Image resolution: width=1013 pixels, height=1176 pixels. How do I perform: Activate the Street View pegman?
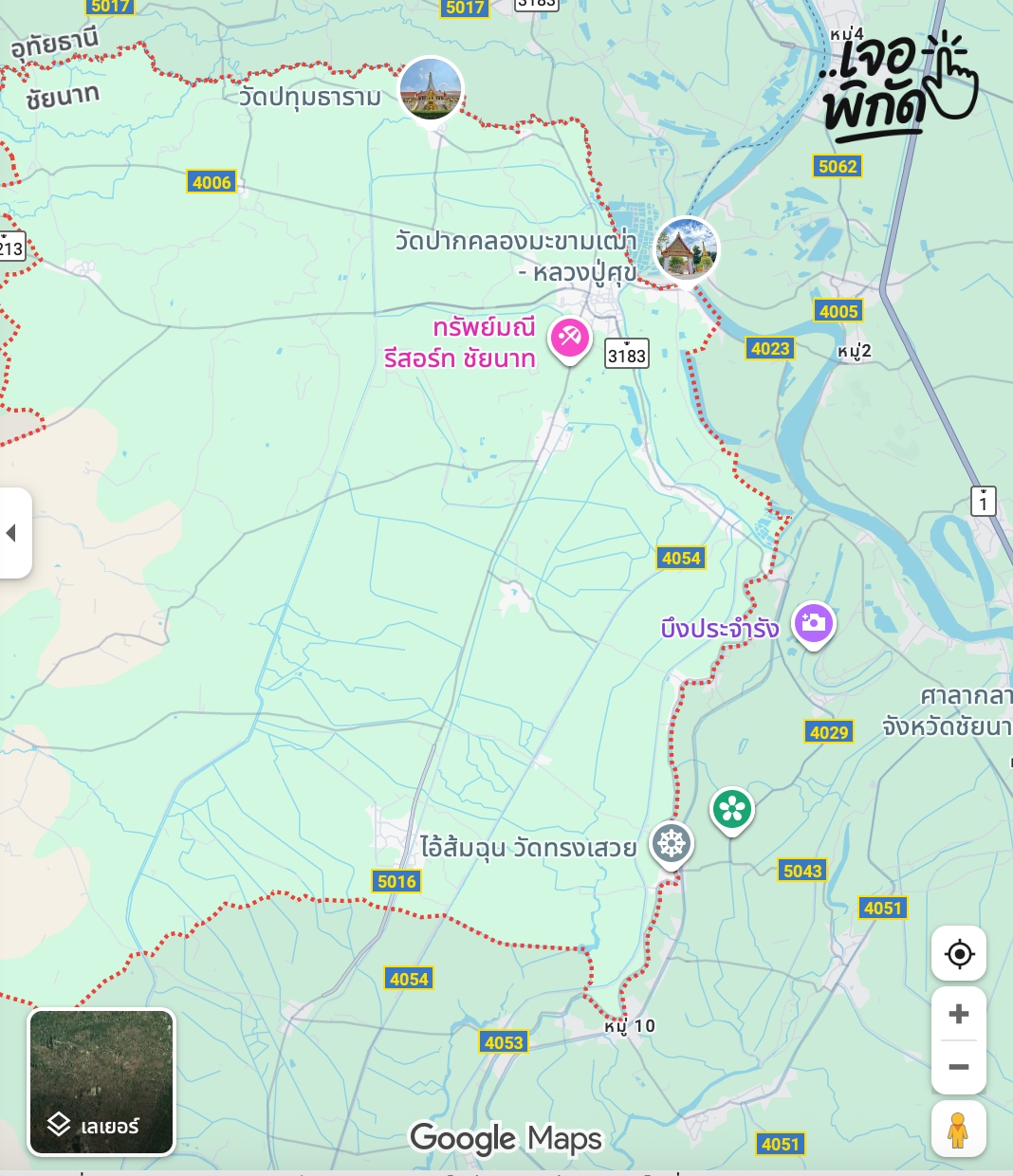(958, 1129)
